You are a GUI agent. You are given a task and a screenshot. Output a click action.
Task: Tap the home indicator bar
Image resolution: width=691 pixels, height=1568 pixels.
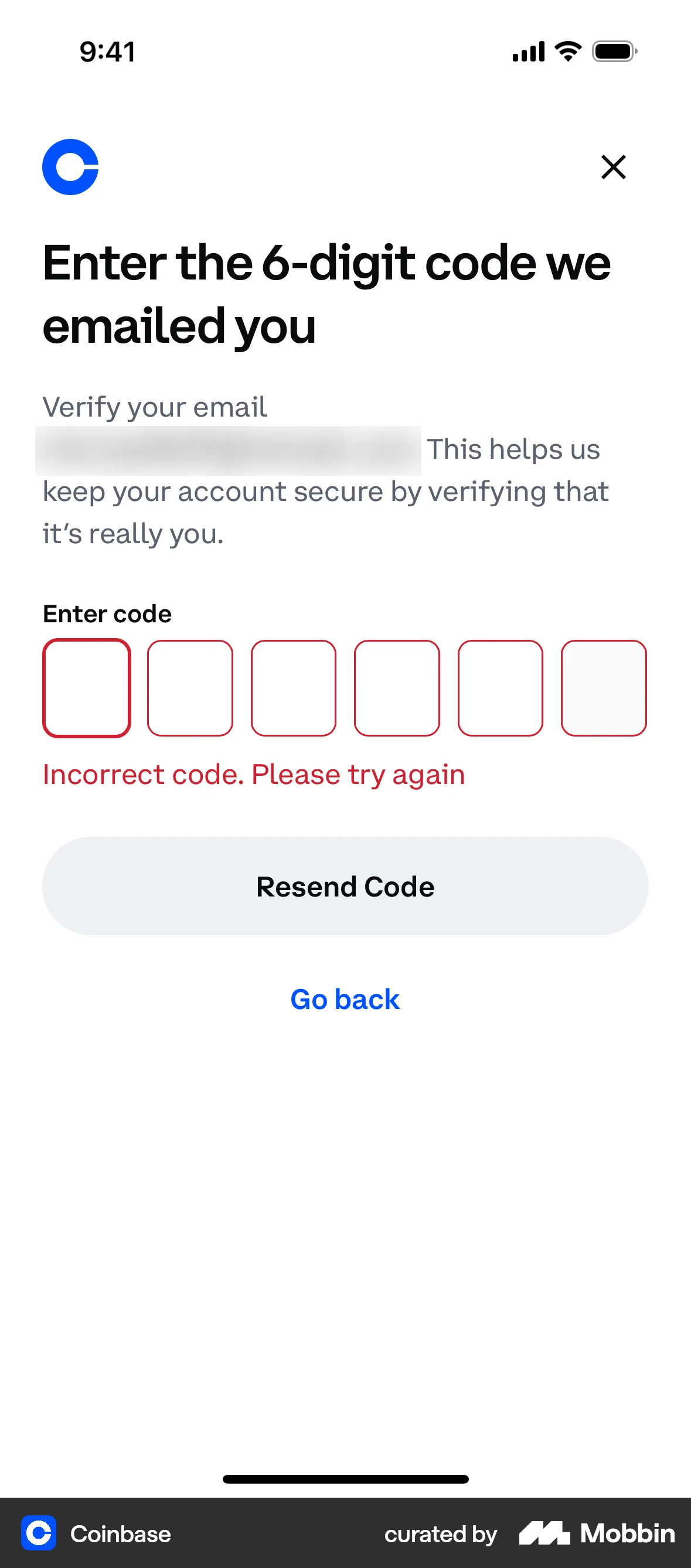[345, 1480]
